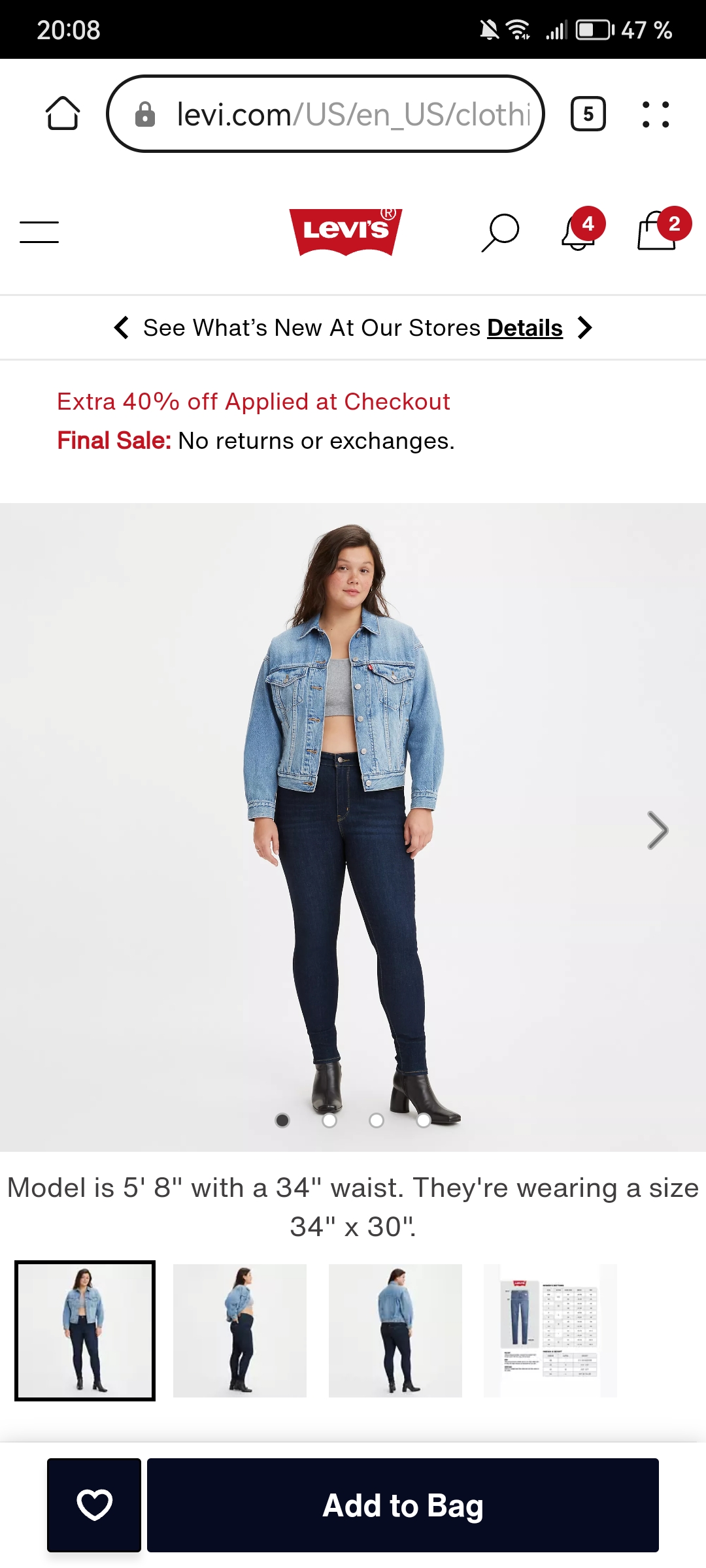
Task: Open the Details link in banner
Action: click(525, 328)
